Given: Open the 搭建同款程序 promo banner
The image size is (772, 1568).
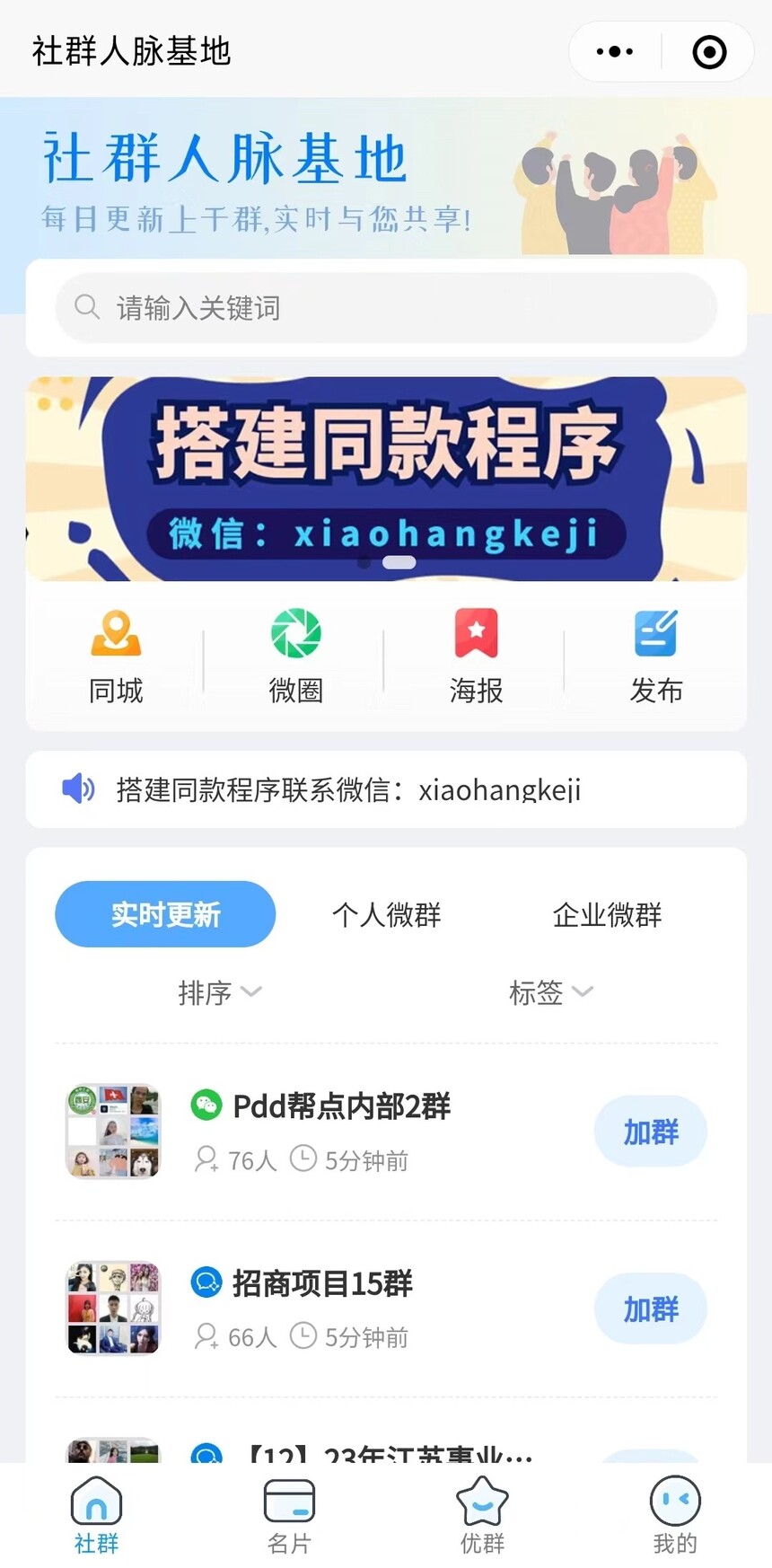Looking at the screenshot, I should [x=386, y=478].
